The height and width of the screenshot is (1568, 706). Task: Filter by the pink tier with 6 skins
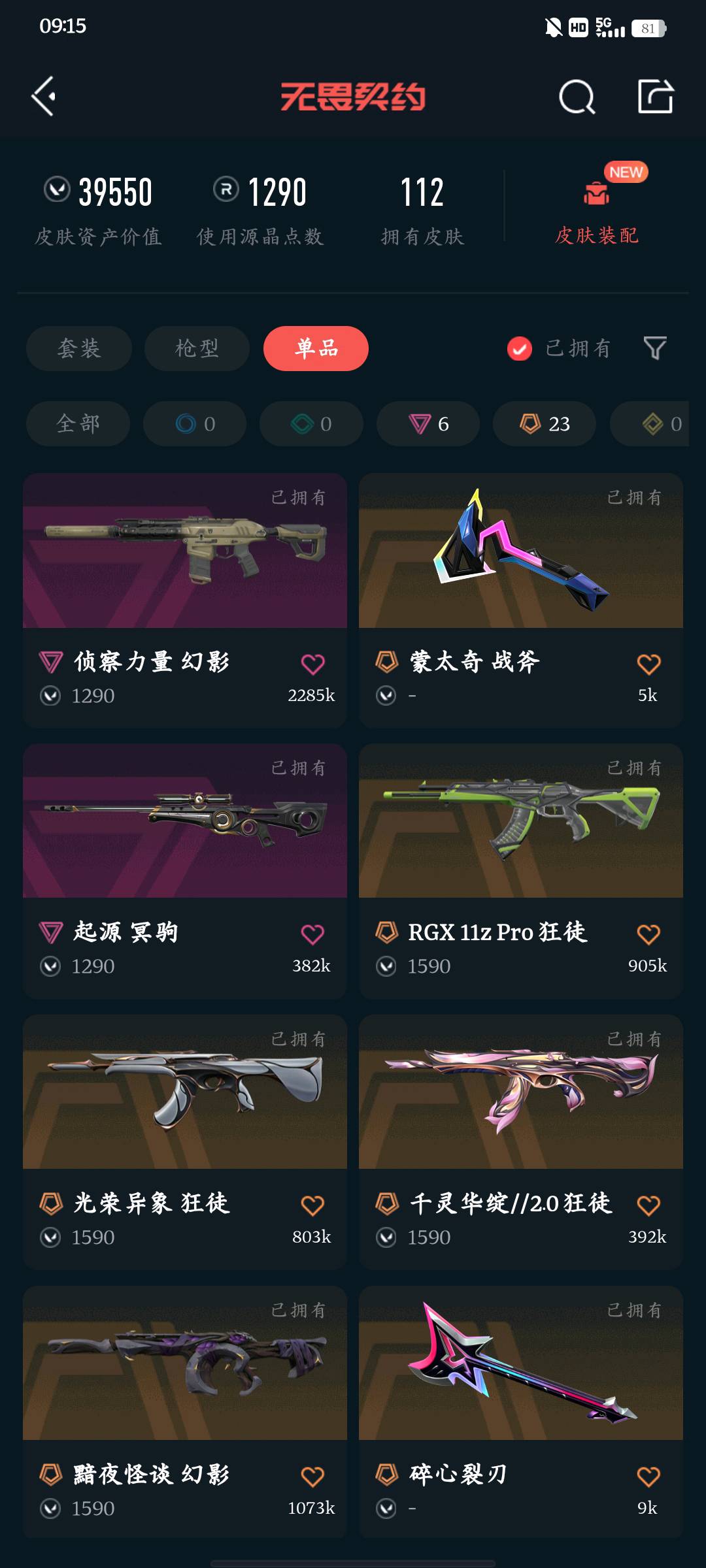point(428,423)
